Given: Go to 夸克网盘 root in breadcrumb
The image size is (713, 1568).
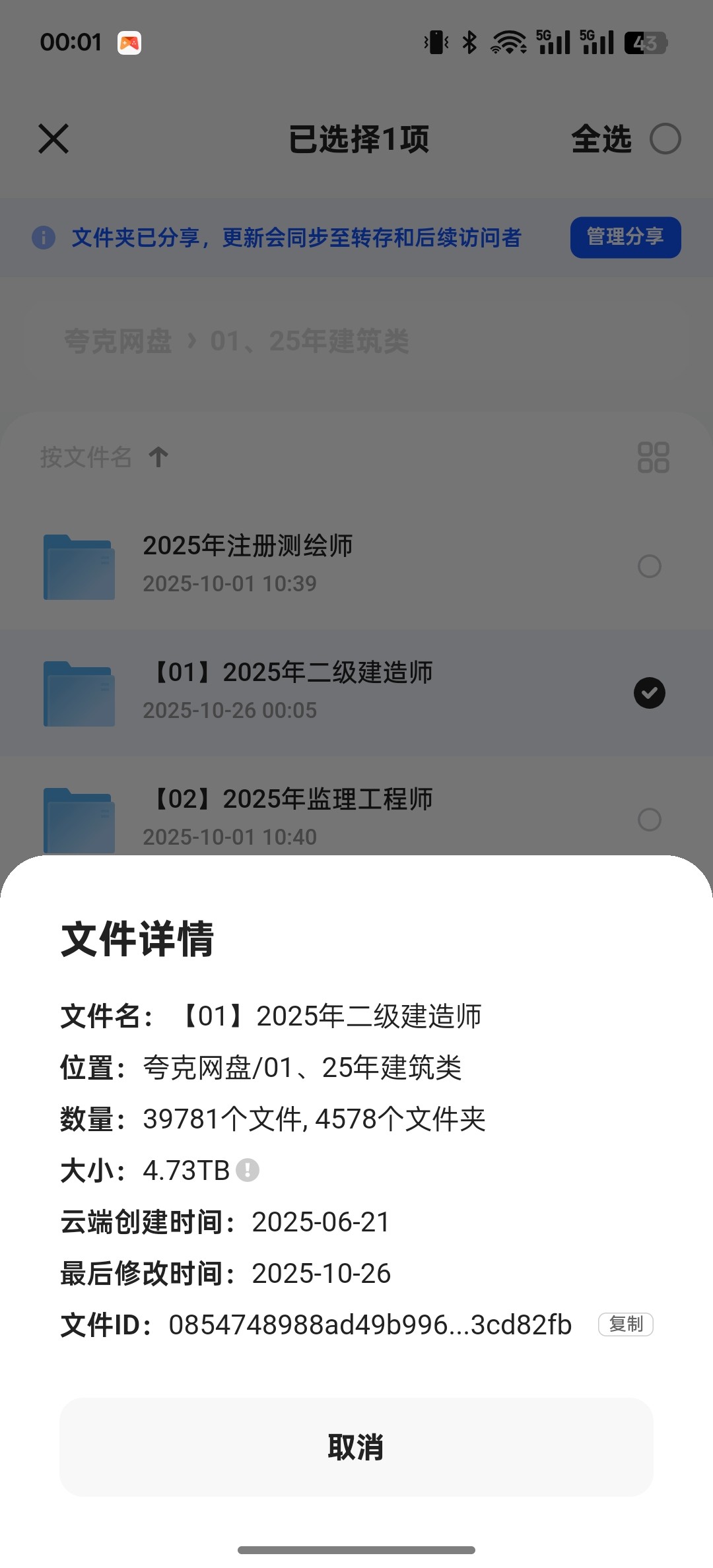Looking at the screenshot, I should (x=118, y=341).
